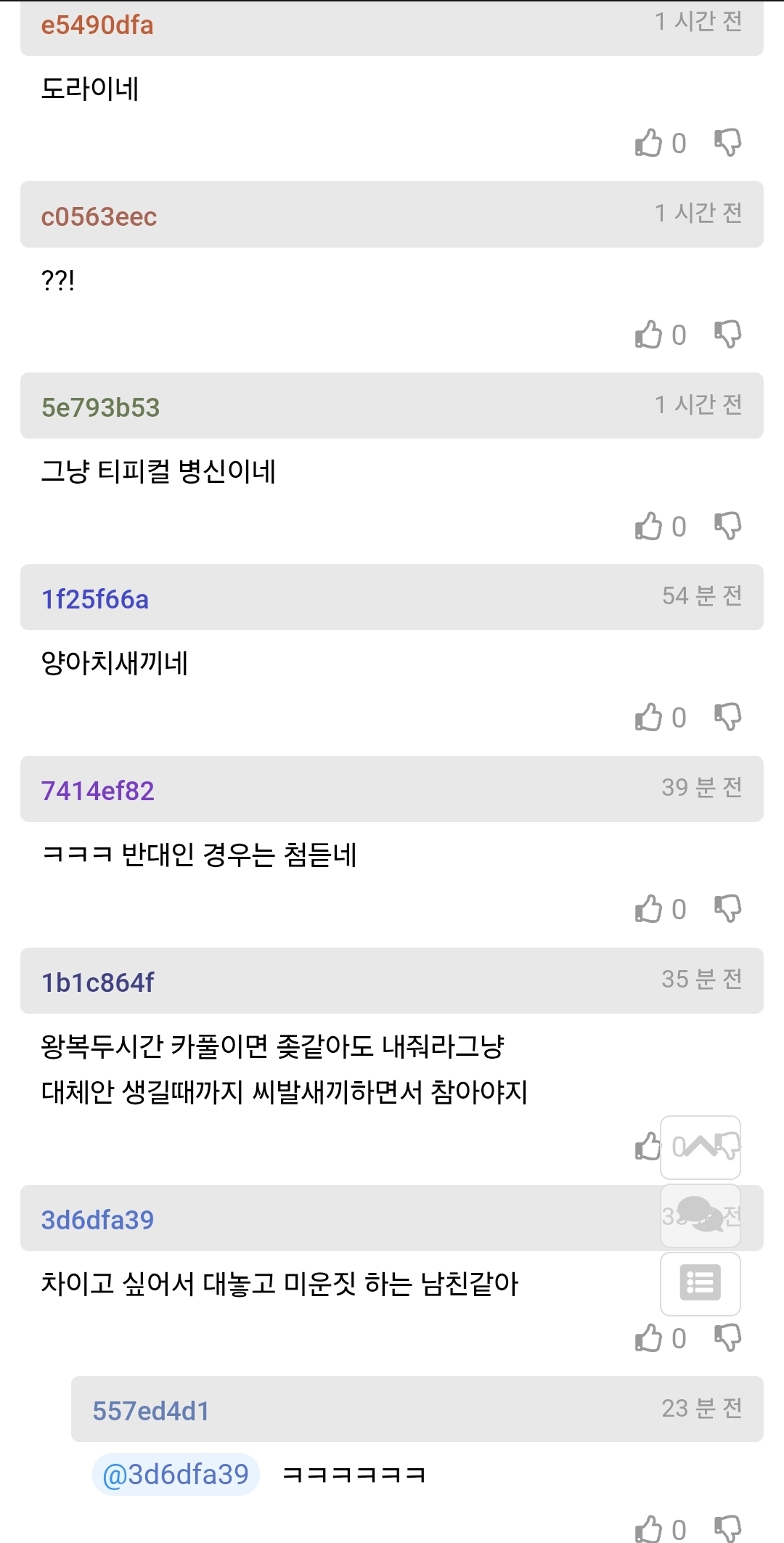
Task: Dislike the comment by e5490dfa
Action: [x=727, y=143]
